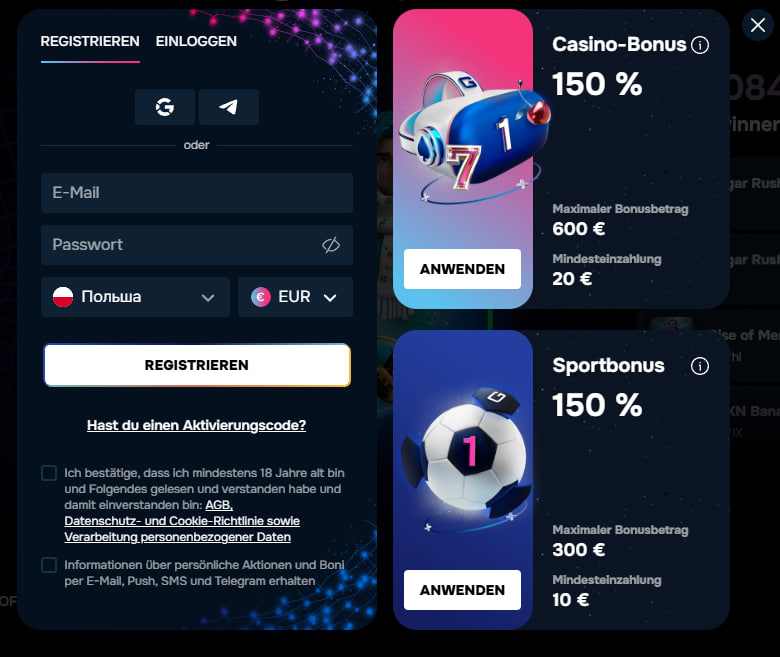780x657 pixels.
Task: Check the 18 years age confirmation box
Action: point(49,473)
